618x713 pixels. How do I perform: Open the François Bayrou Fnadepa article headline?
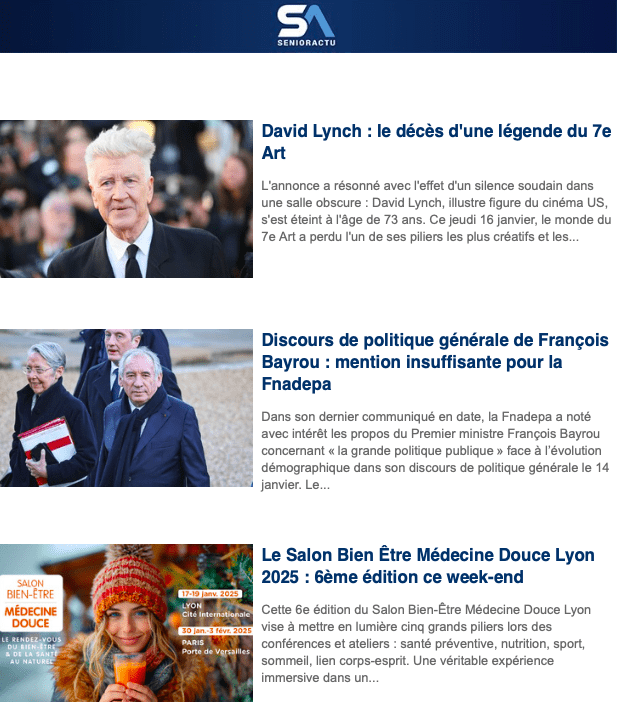[x=435, y=362]
